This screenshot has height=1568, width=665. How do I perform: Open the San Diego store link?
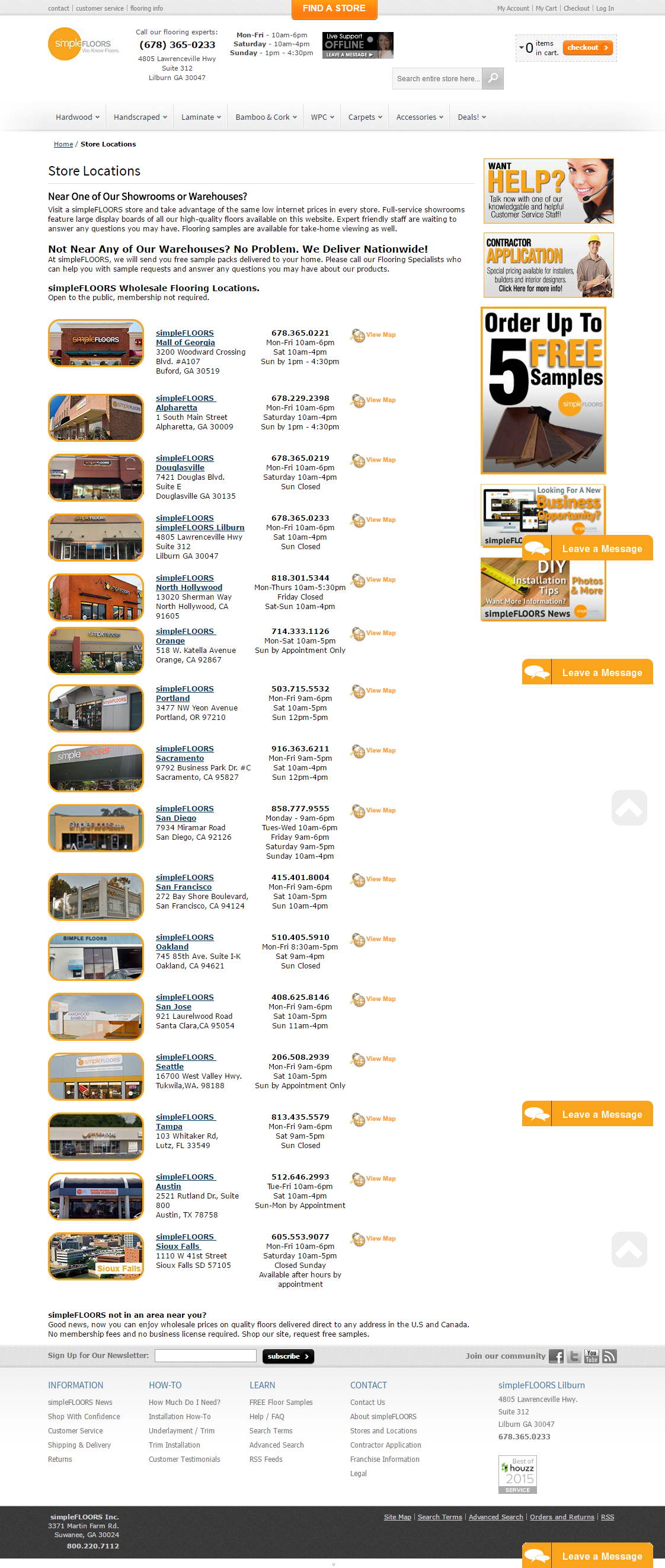(175, 817)
